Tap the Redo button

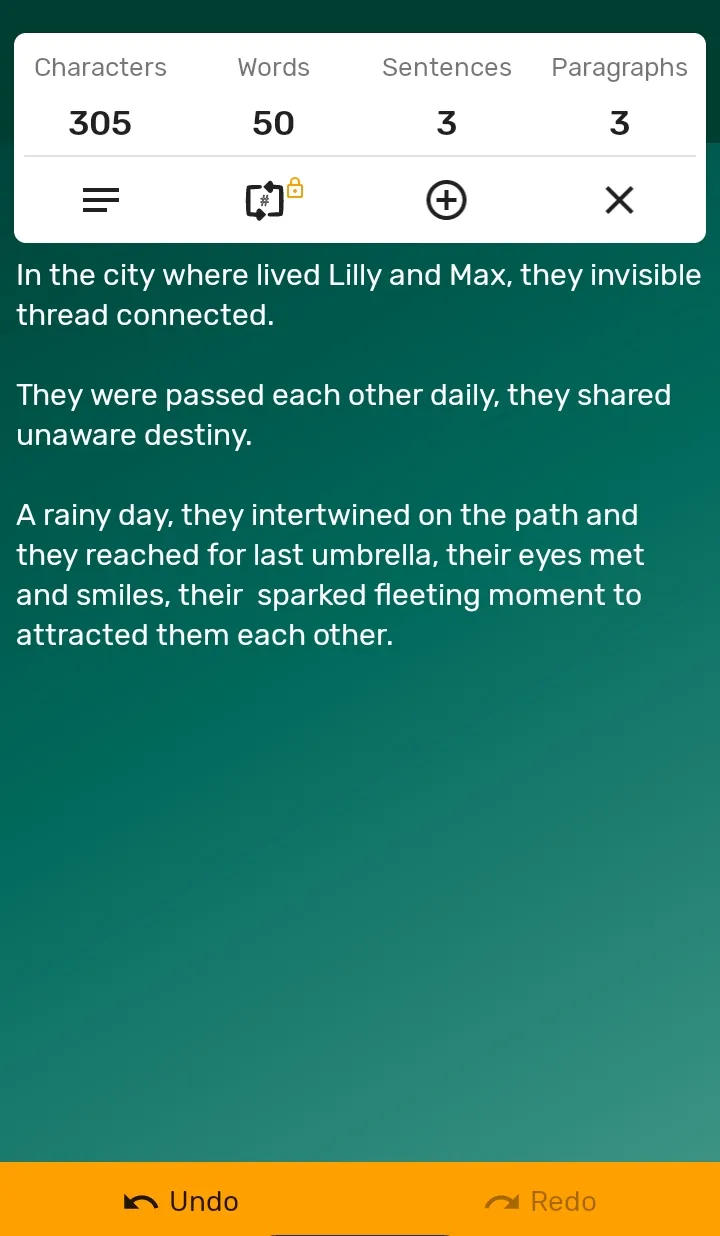click(541, 1201)
